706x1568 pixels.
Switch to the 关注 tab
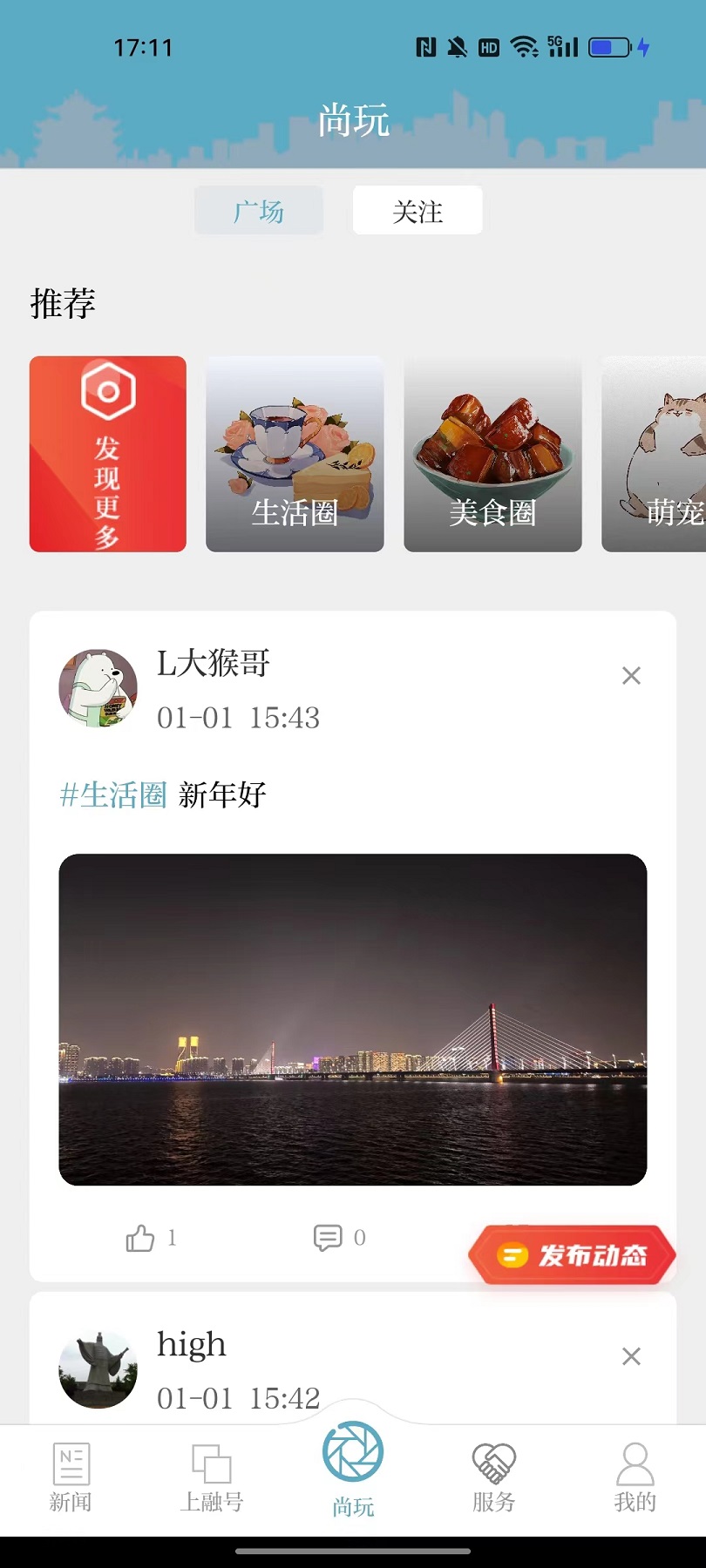(417, 210)
